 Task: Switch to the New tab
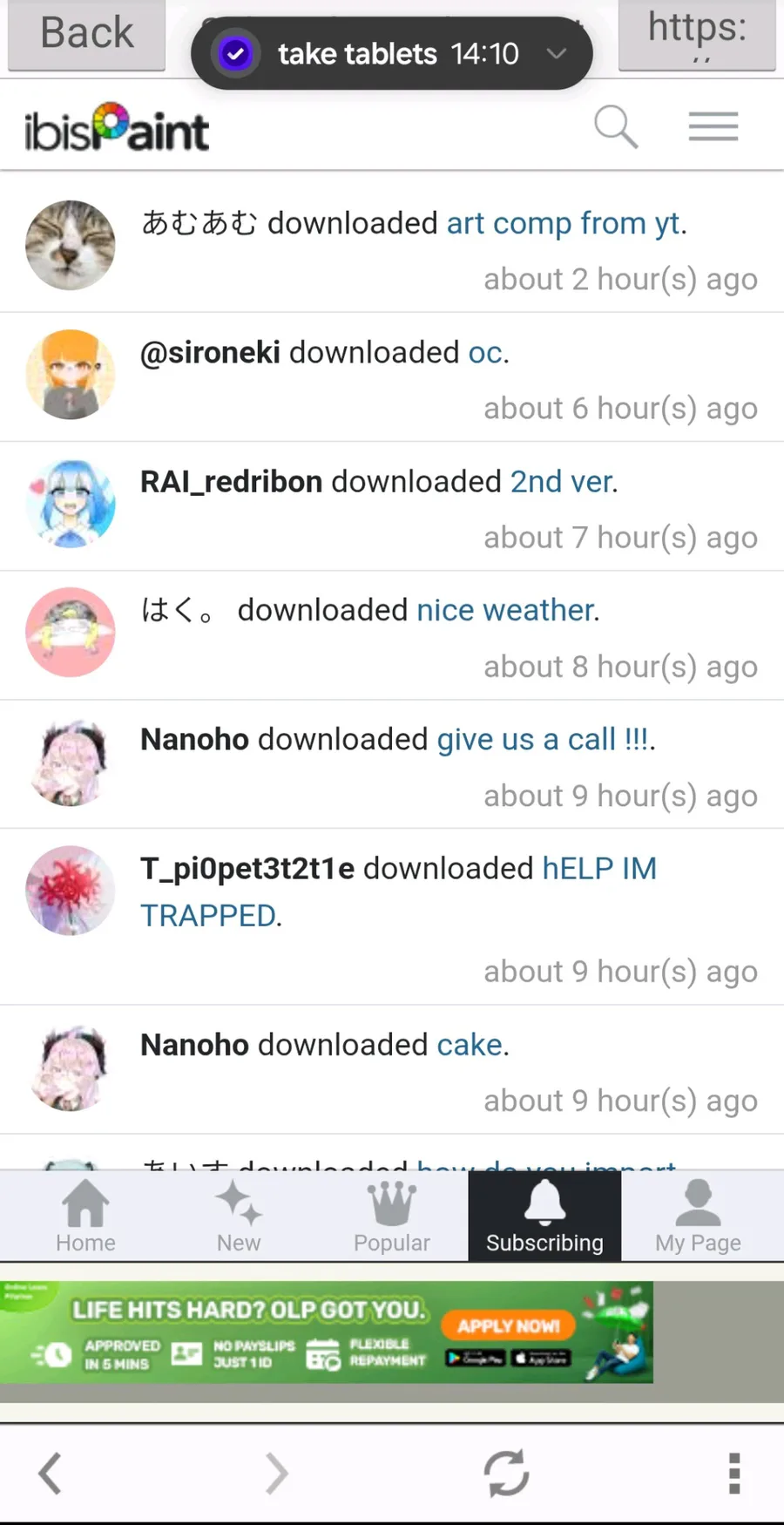point(239,1216)
